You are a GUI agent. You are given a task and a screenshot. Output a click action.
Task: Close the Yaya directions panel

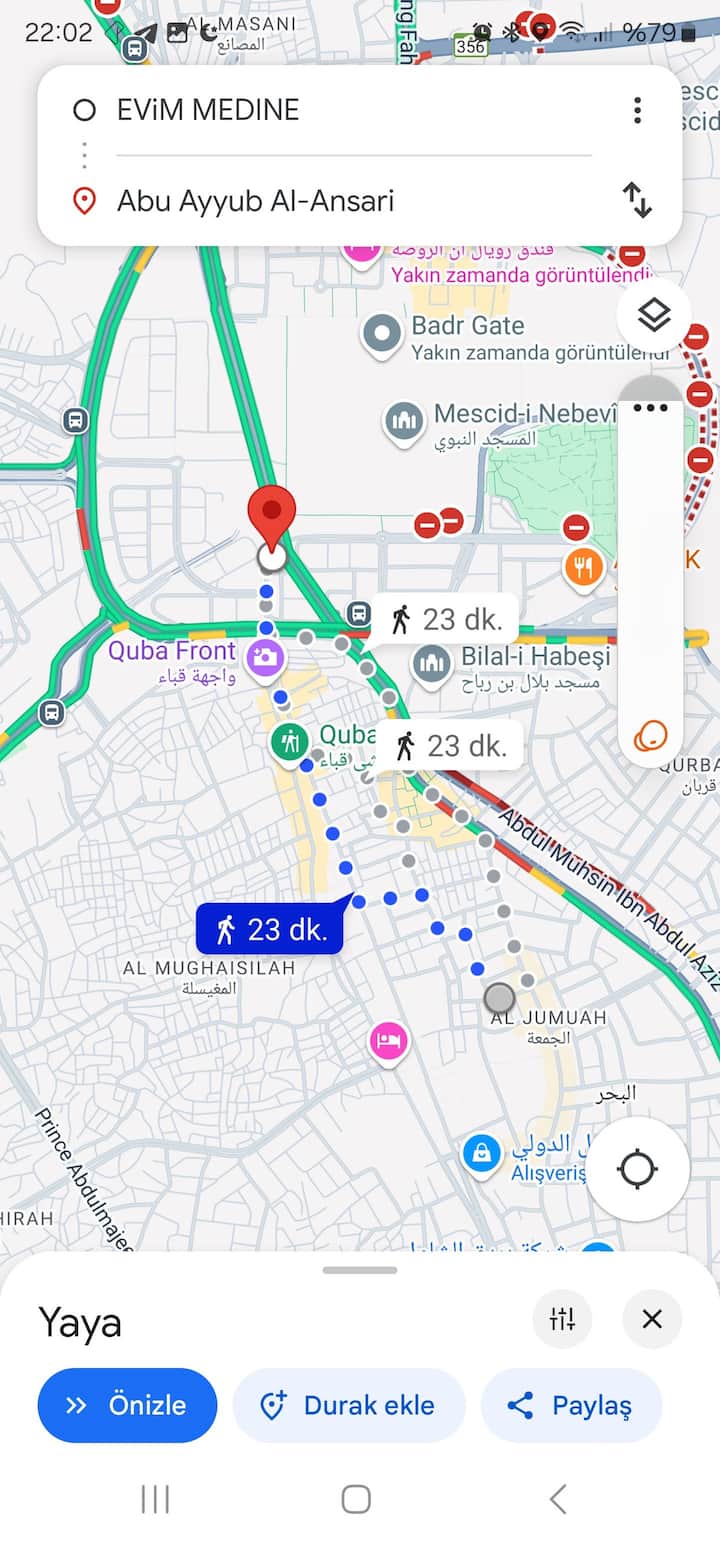click(652, 1319)
